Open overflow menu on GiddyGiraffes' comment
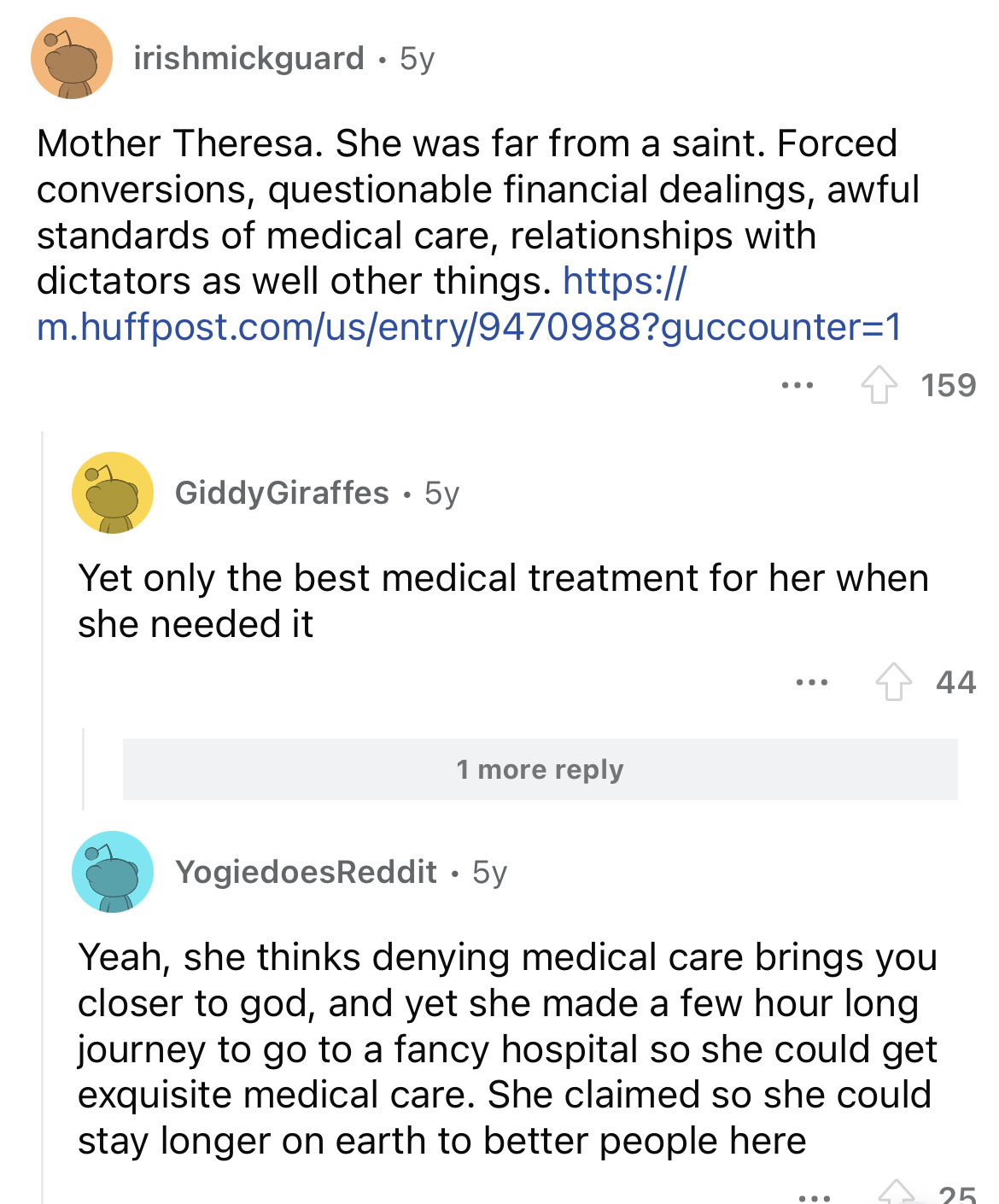Viewport: 999px width, 1204px height. 811,682
